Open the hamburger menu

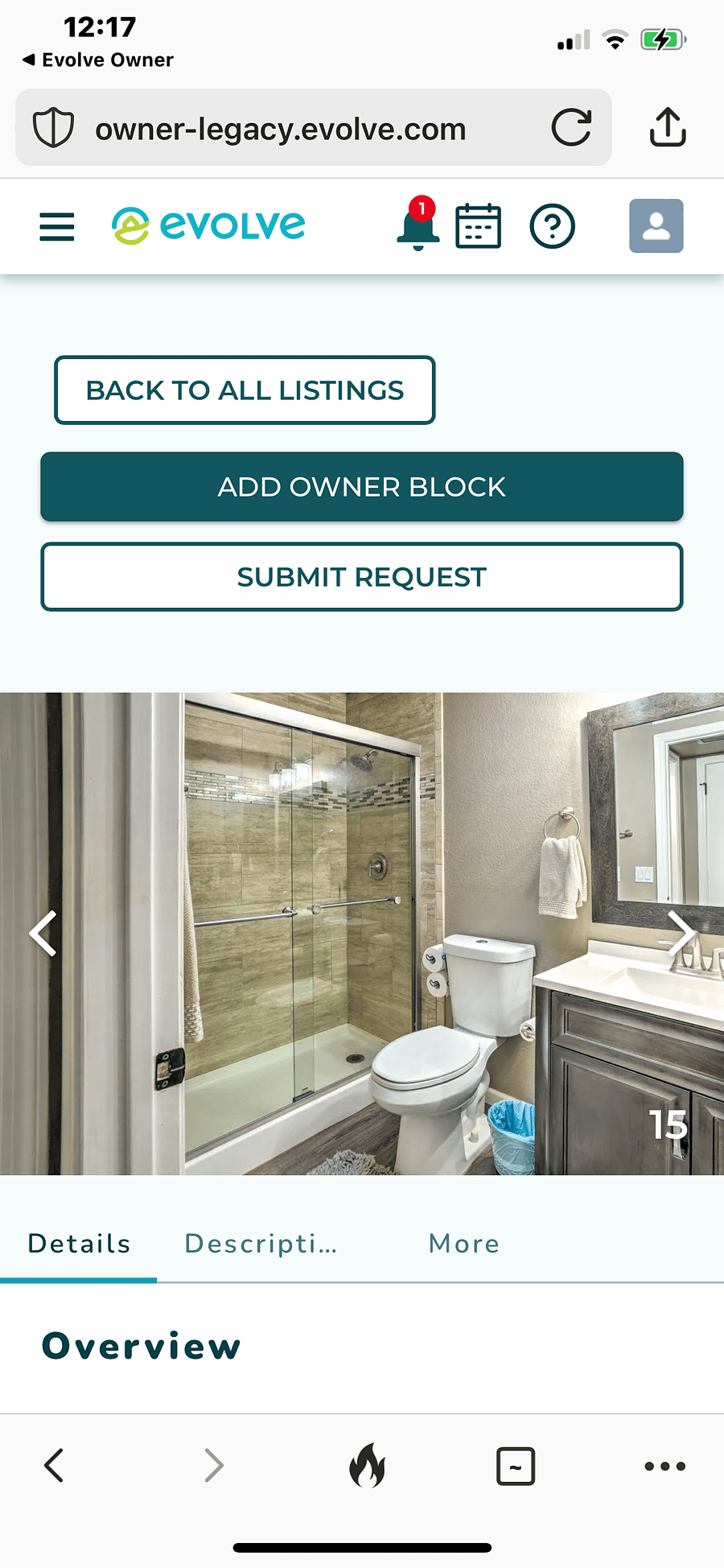57,227
